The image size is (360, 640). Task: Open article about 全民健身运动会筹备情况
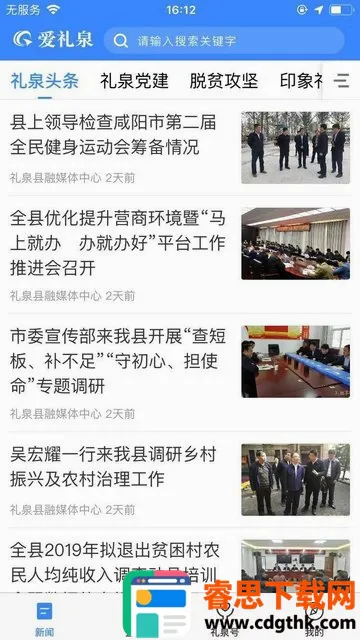pos(180,147)
